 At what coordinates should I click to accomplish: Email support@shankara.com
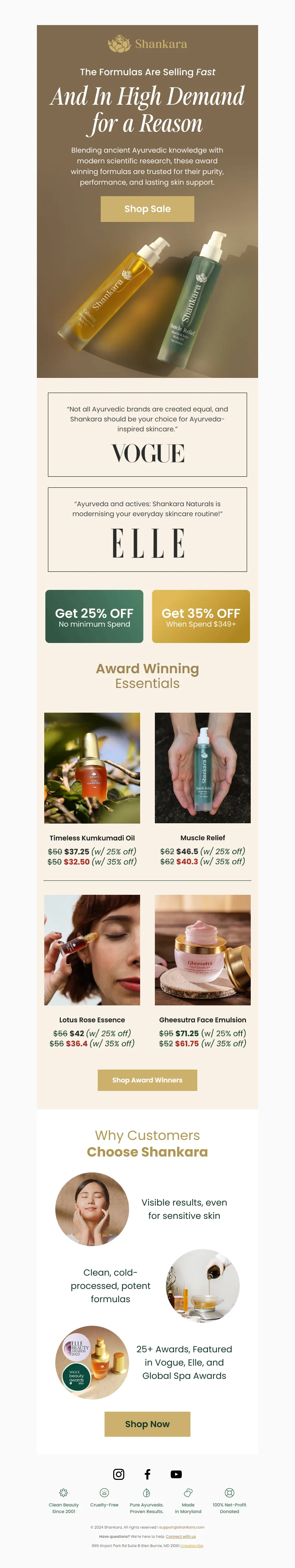click(182, 1527)
